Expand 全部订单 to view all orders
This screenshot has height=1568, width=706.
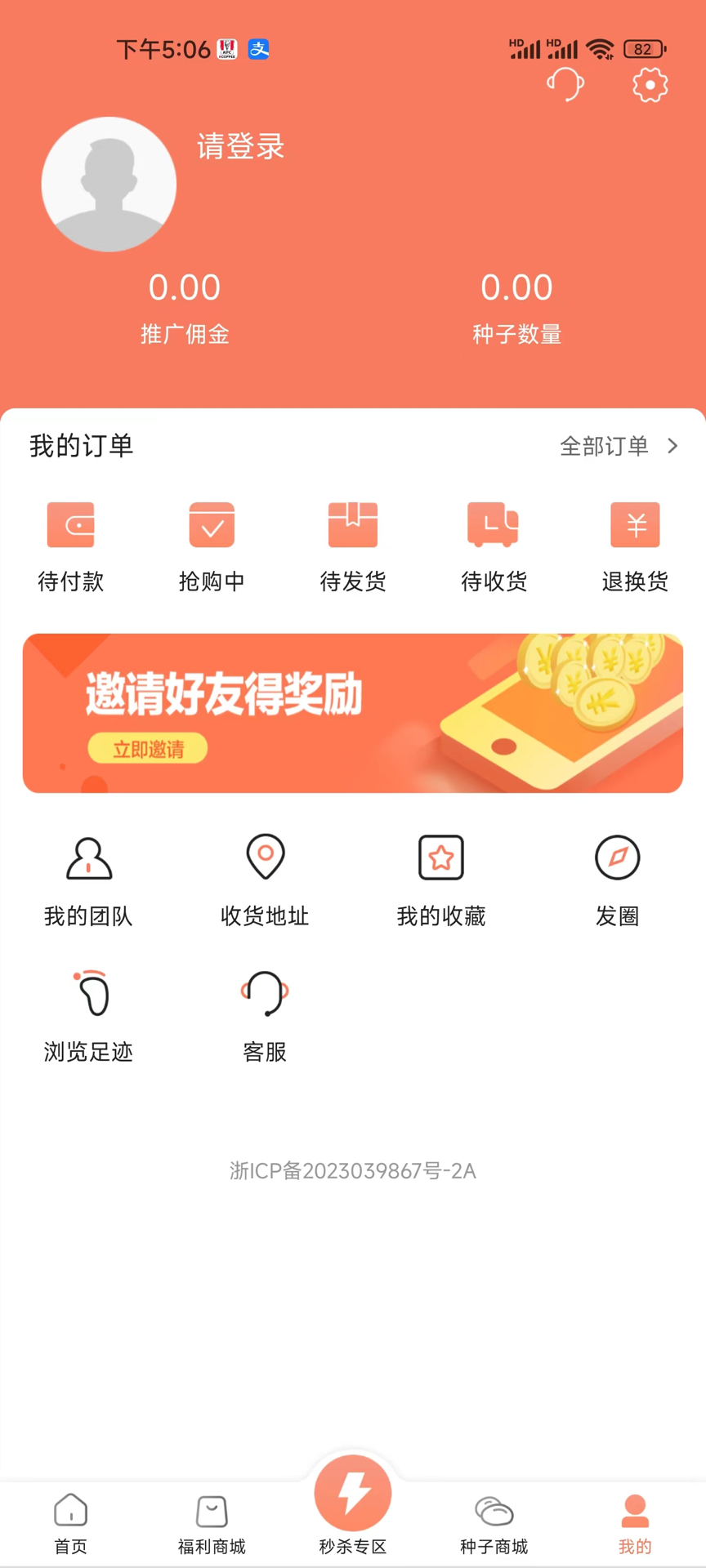click(x=619, y=446)
